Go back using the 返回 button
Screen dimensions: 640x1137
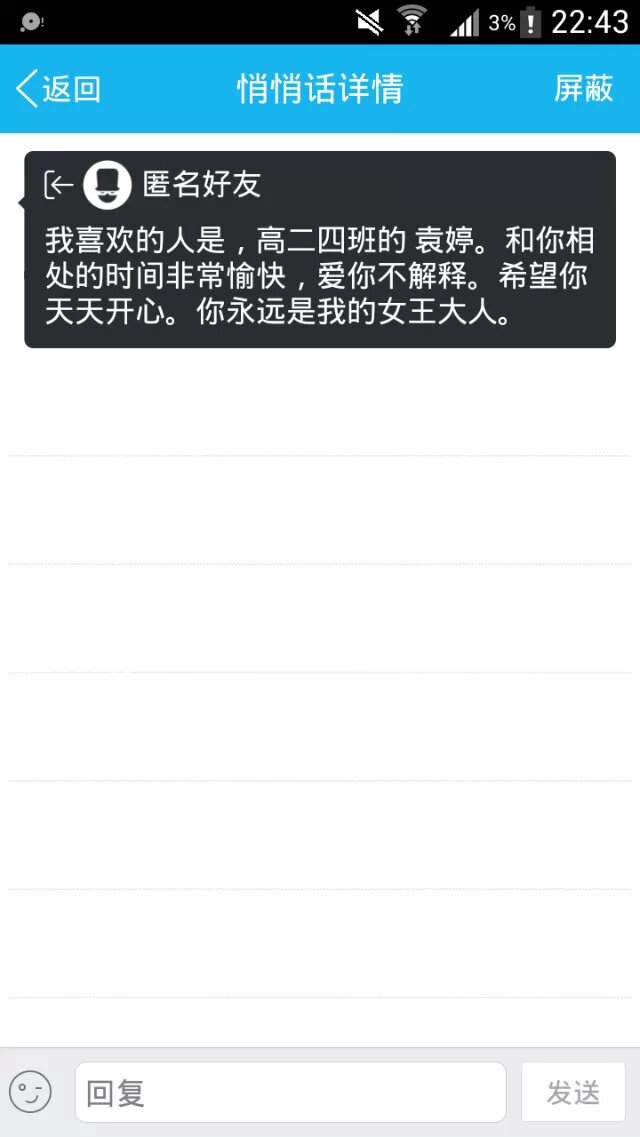pos(58,89)
